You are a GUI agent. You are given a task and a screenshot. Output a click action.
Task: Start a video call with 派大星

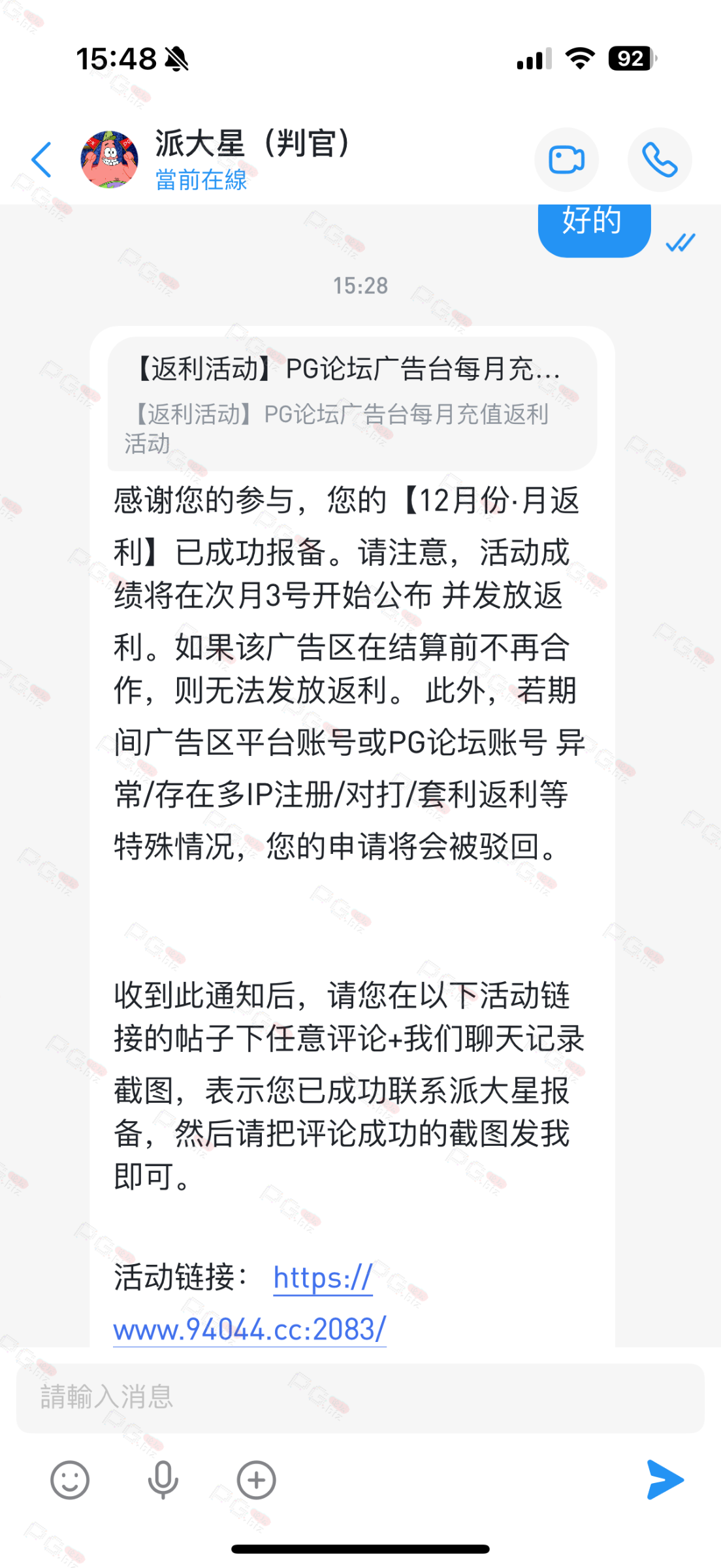tap(566, 159)
